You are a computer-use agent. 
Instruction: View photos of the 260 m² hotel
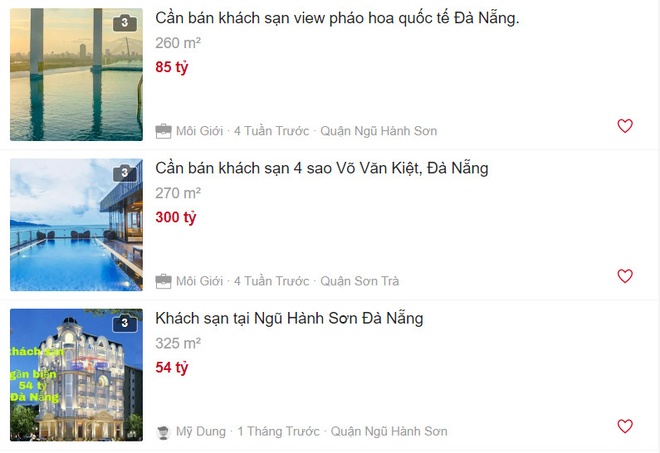76,75
